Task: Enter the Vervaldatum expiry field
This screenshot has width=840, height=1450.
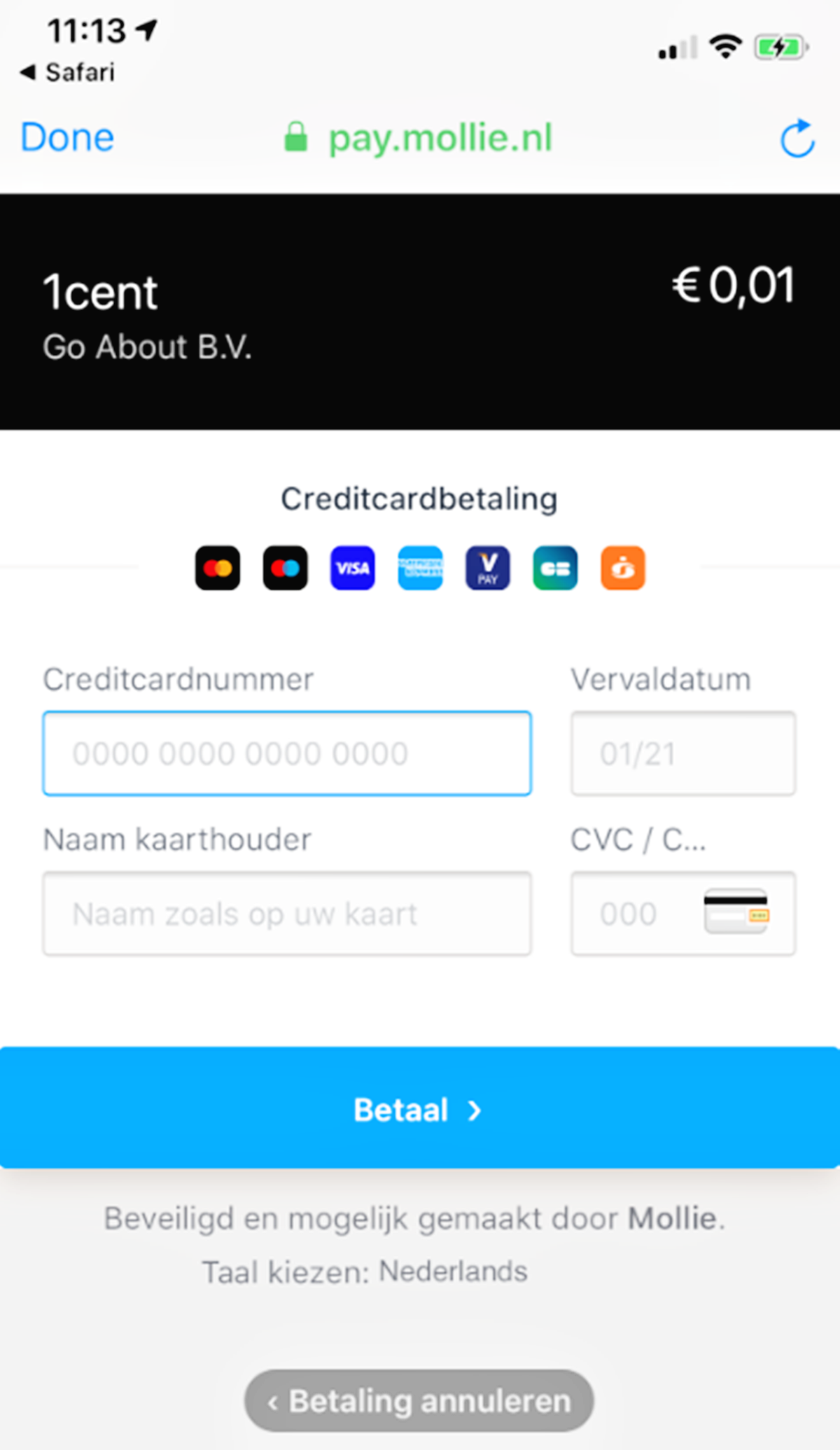Action: pos(682,753)
